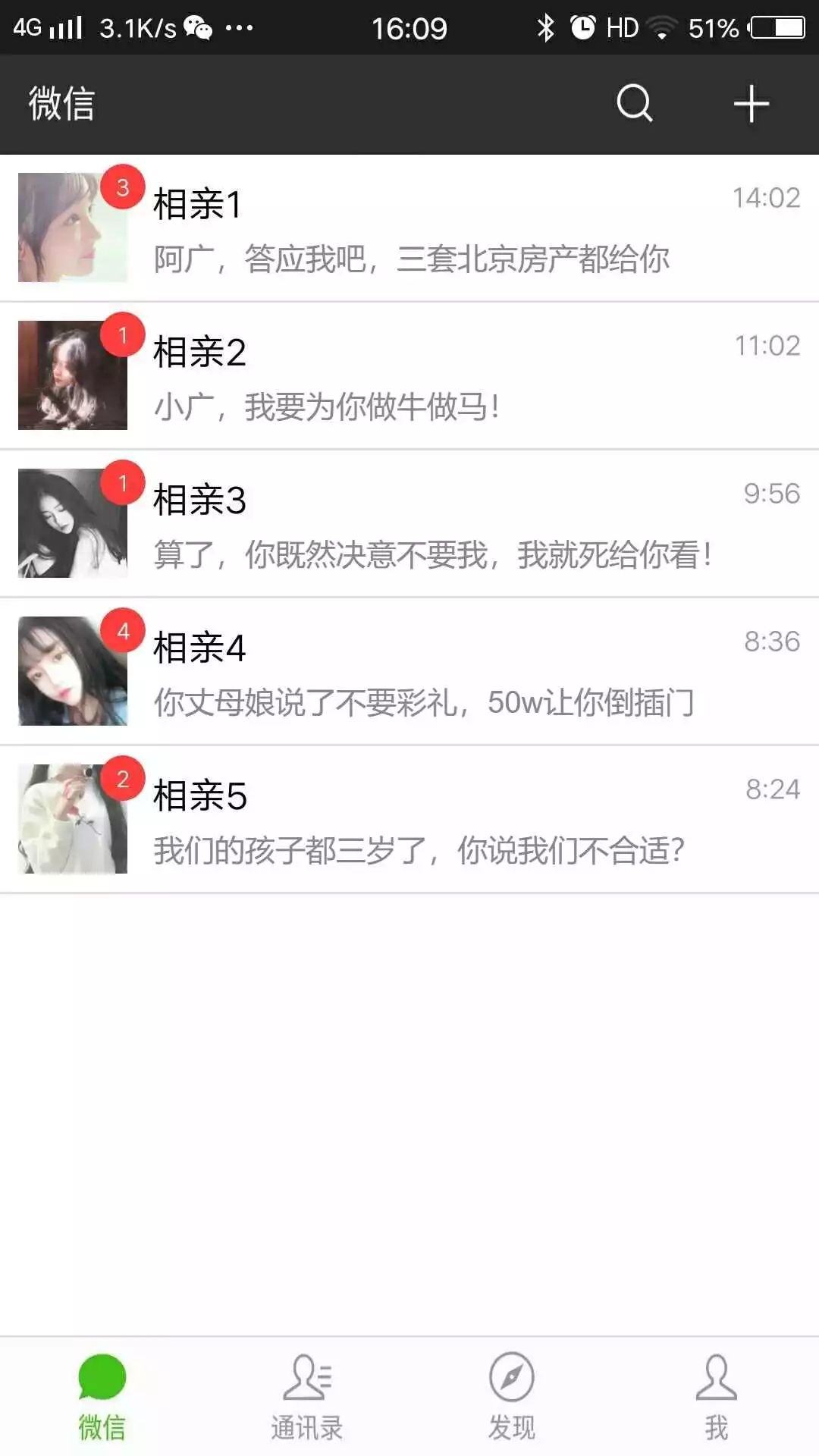Open the chat with 相亲3
This screenshot has width=819, height=1456.
[409, 523]
